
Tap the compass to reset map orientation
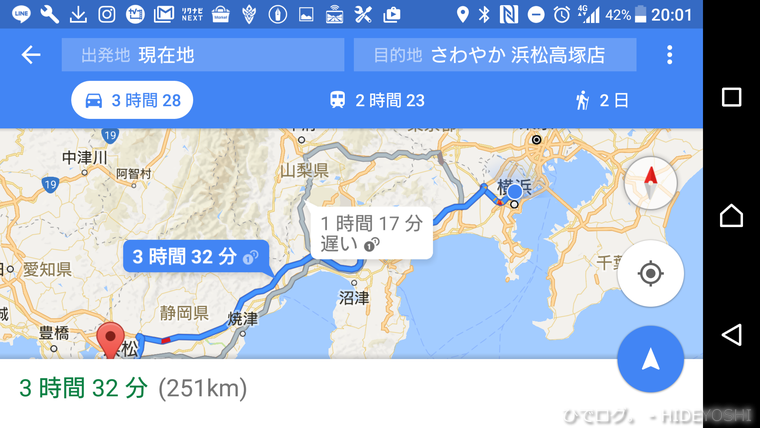[651, 183]
